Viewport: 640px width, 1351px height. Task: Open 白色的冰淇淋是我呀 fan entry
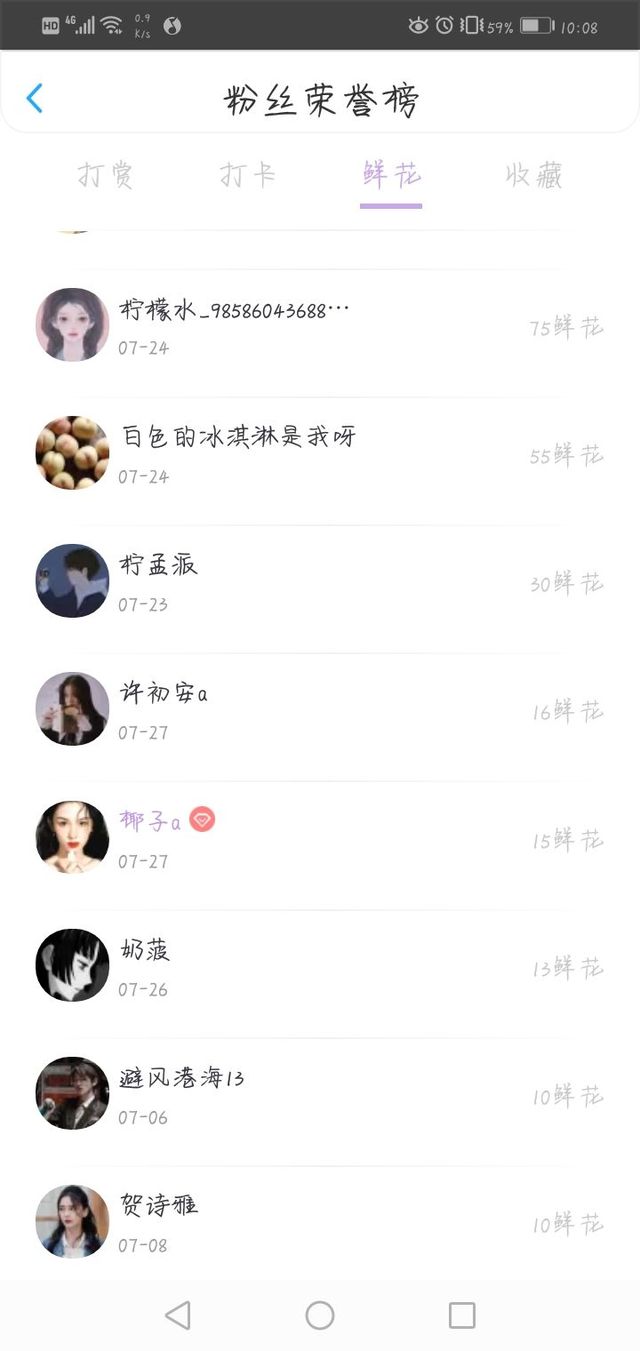pyautogui.click(x=320, y=454)
